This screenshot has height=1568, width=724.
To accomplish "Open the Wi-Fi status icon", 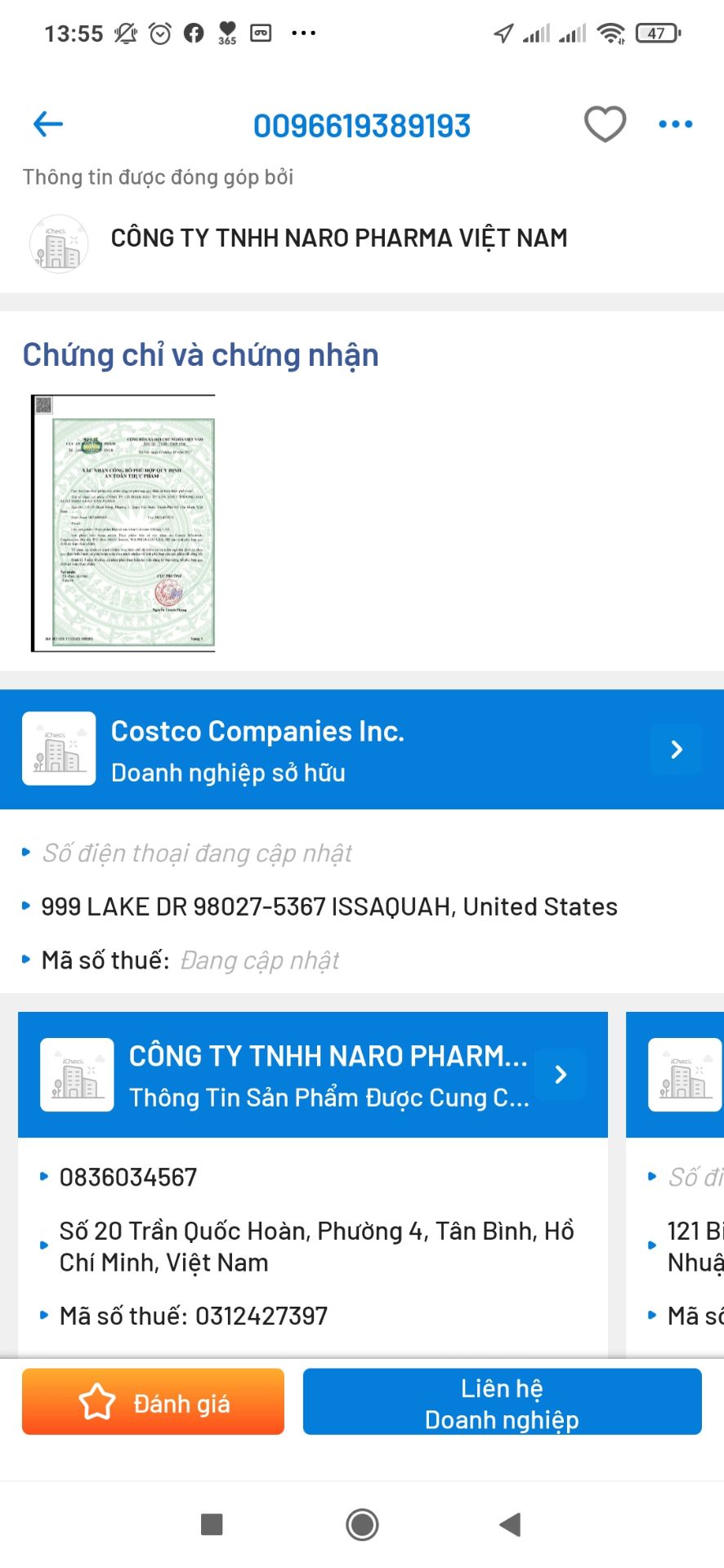I will [x=613, y=33].
